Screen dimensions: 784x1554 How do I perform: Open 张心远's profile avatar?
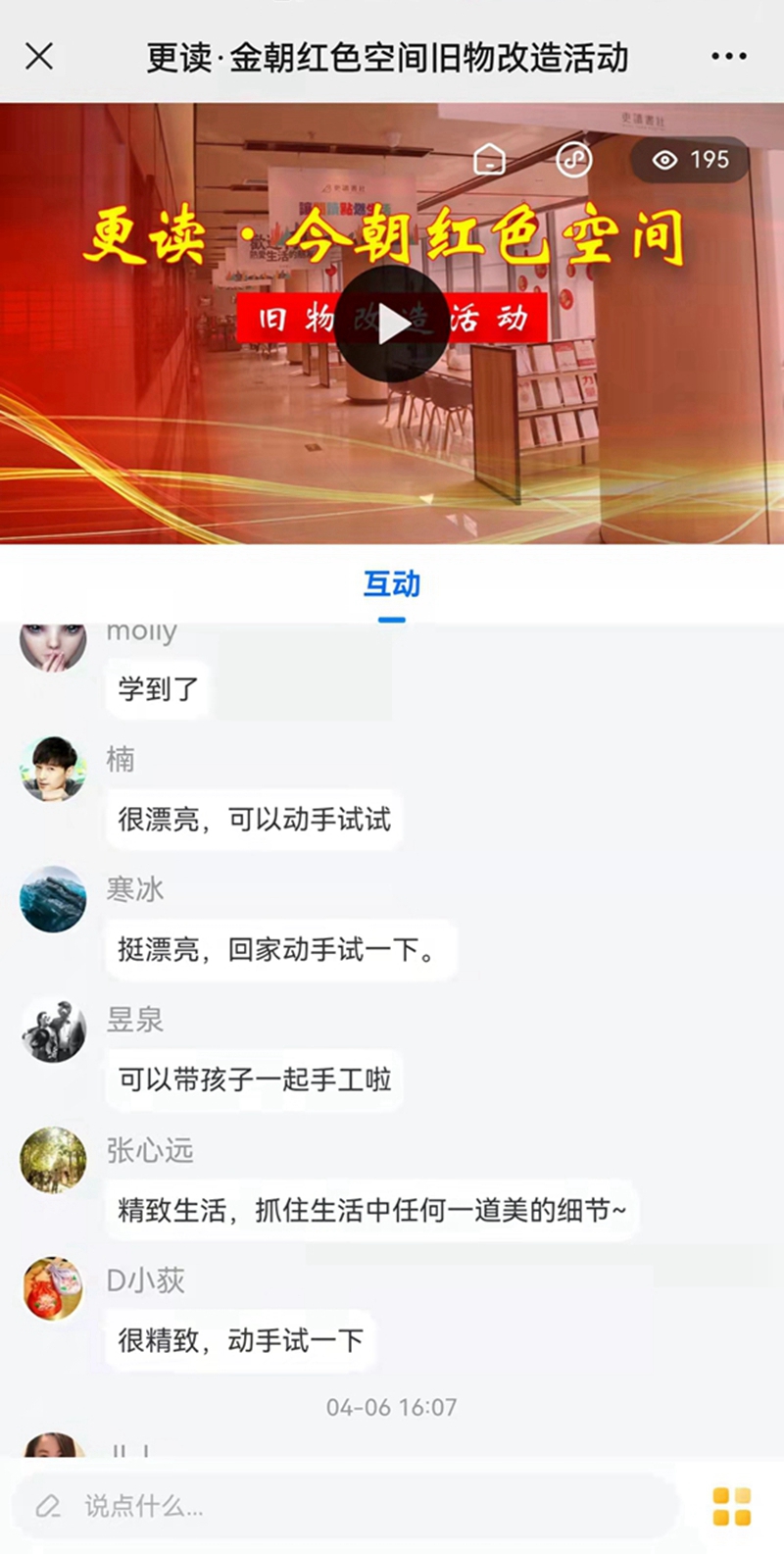click(52, 1160)
